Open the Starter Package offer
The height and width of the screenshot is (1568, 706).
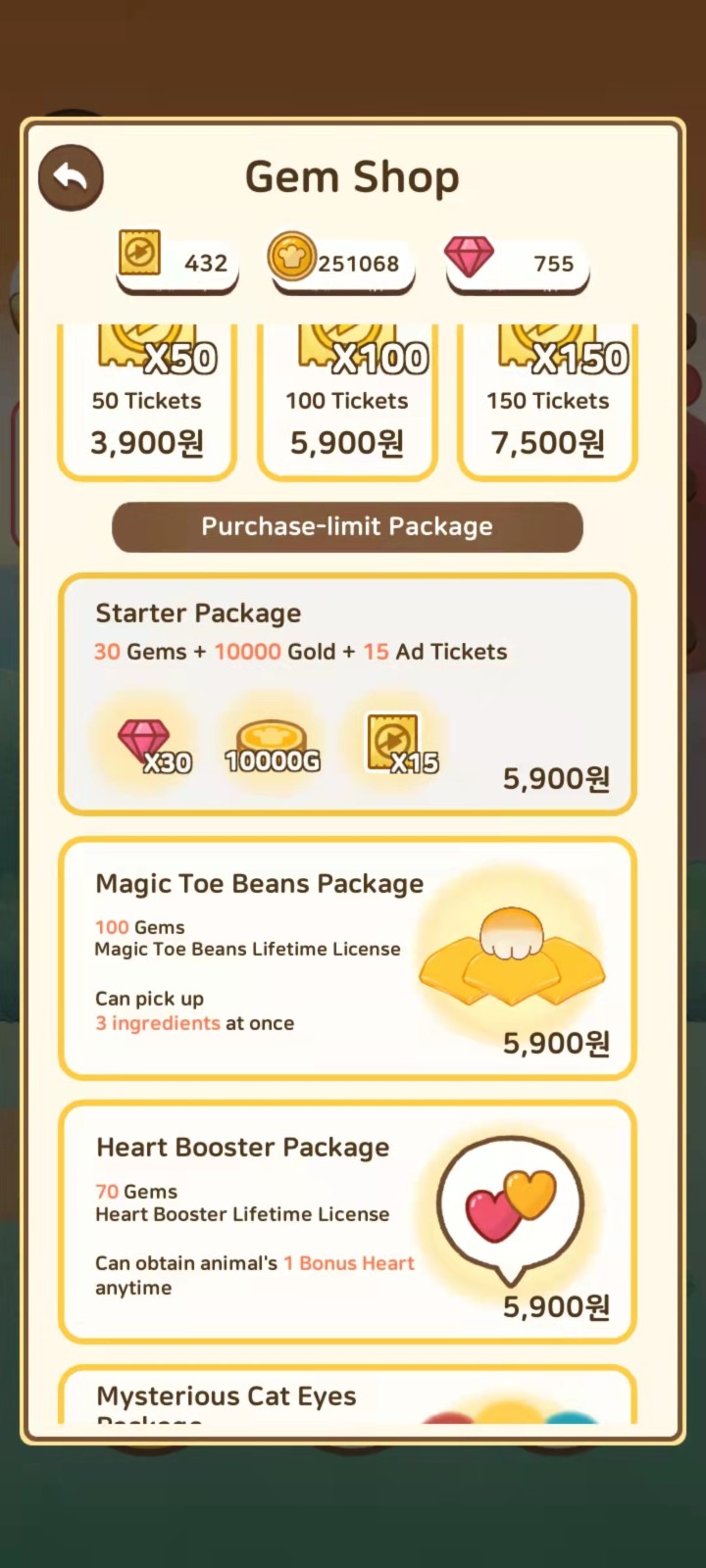(347, 695)
